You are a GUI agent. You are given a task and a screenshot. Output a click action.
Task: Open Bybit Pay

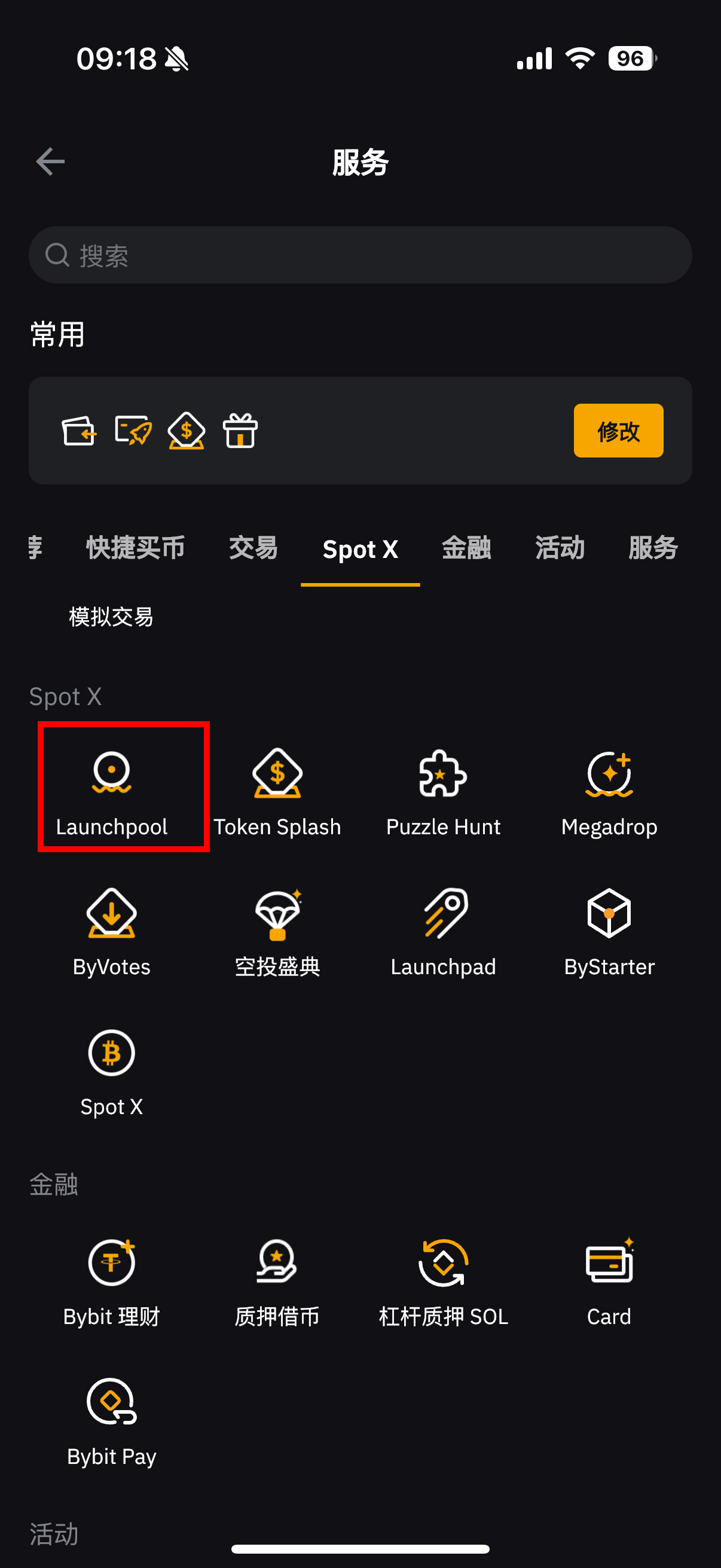111,1421
